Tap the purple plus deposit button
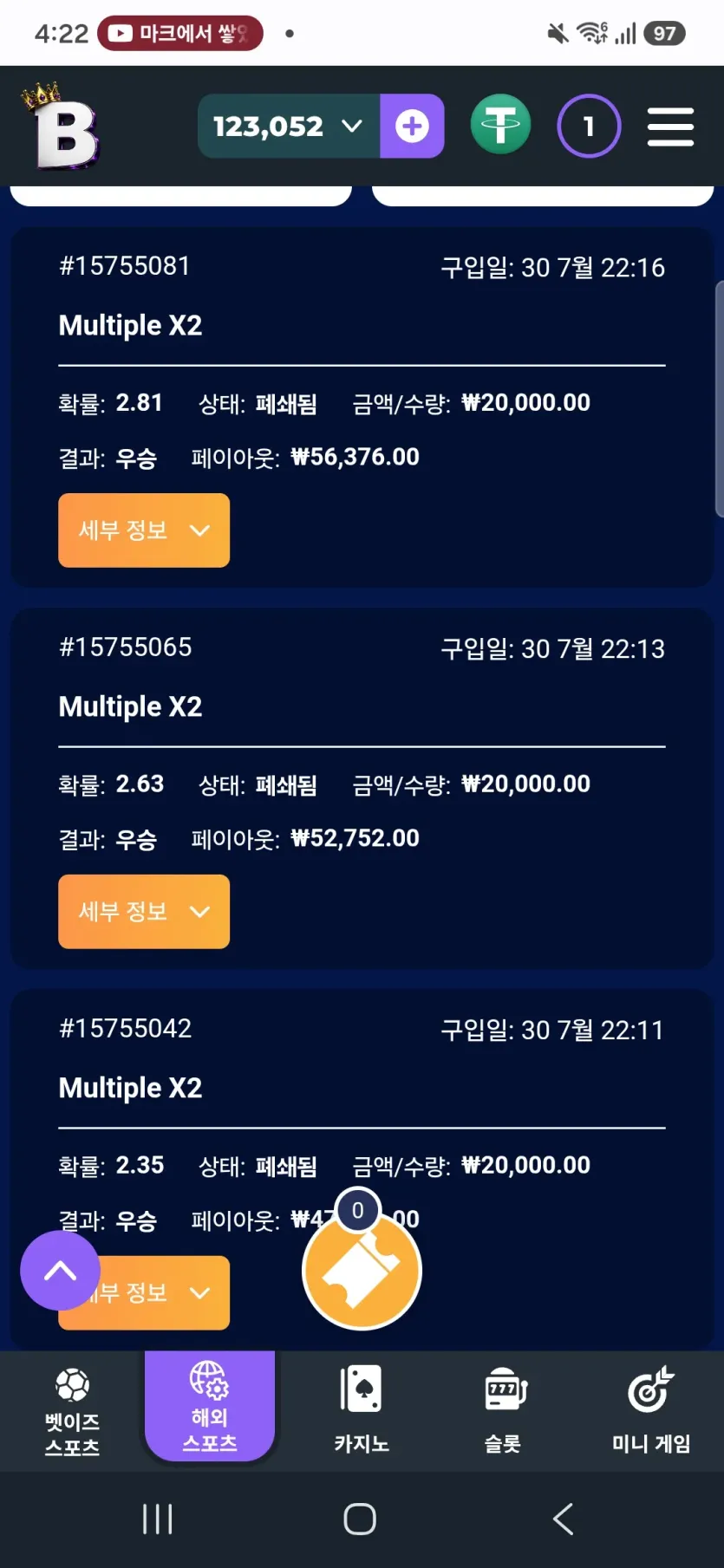 [x=412, y=127]
